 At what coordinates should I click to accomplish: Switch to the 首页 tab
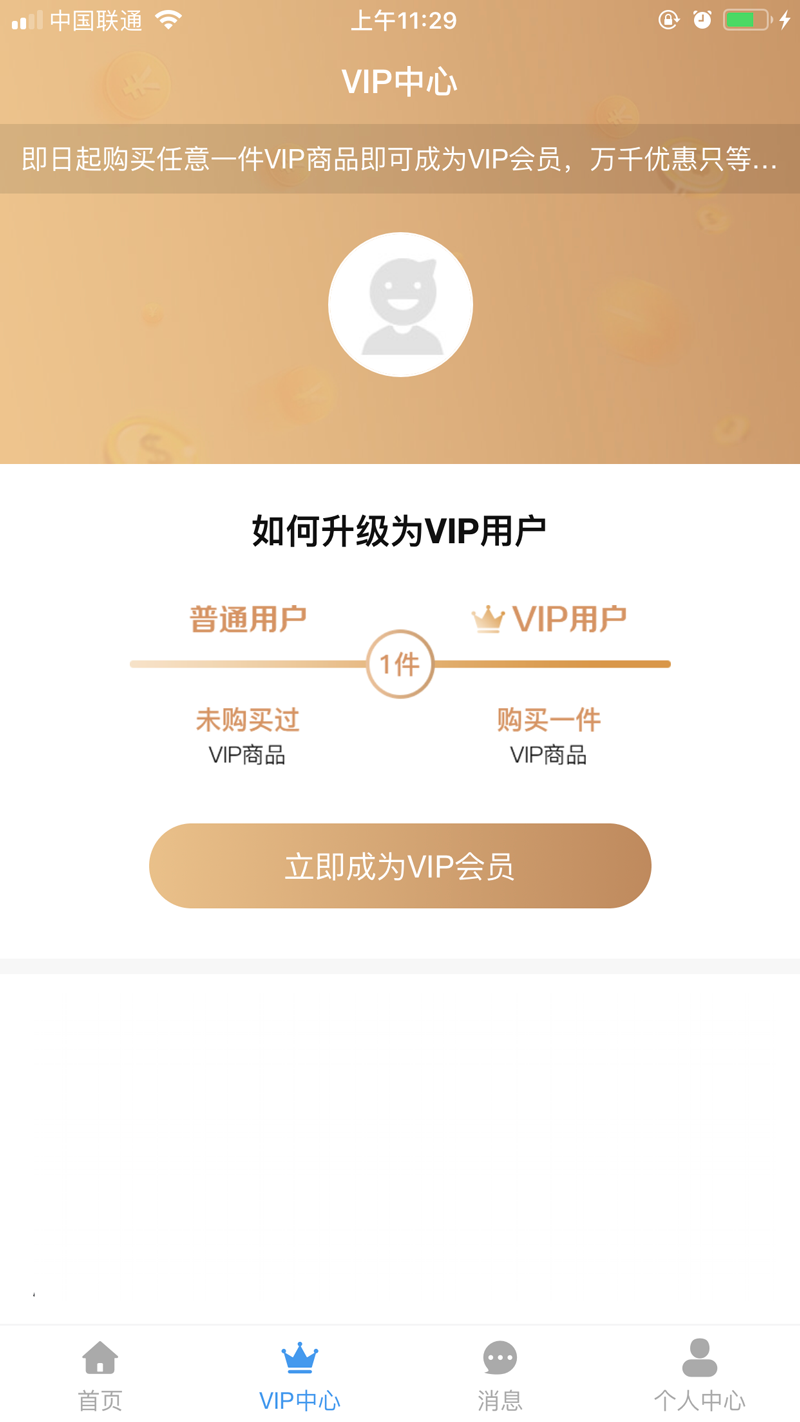pos(100,1374)
